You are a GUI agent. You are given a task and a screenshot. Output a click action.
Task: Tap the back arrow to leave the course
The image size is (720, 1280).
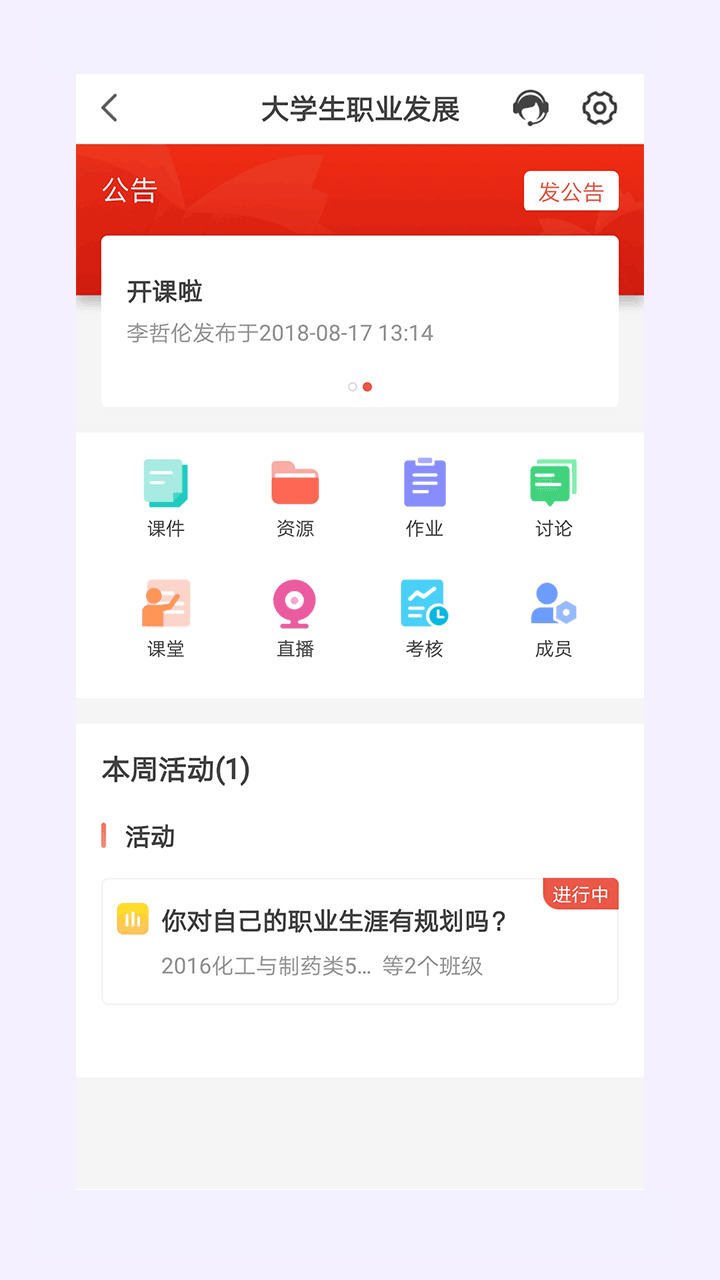[109, 108]
